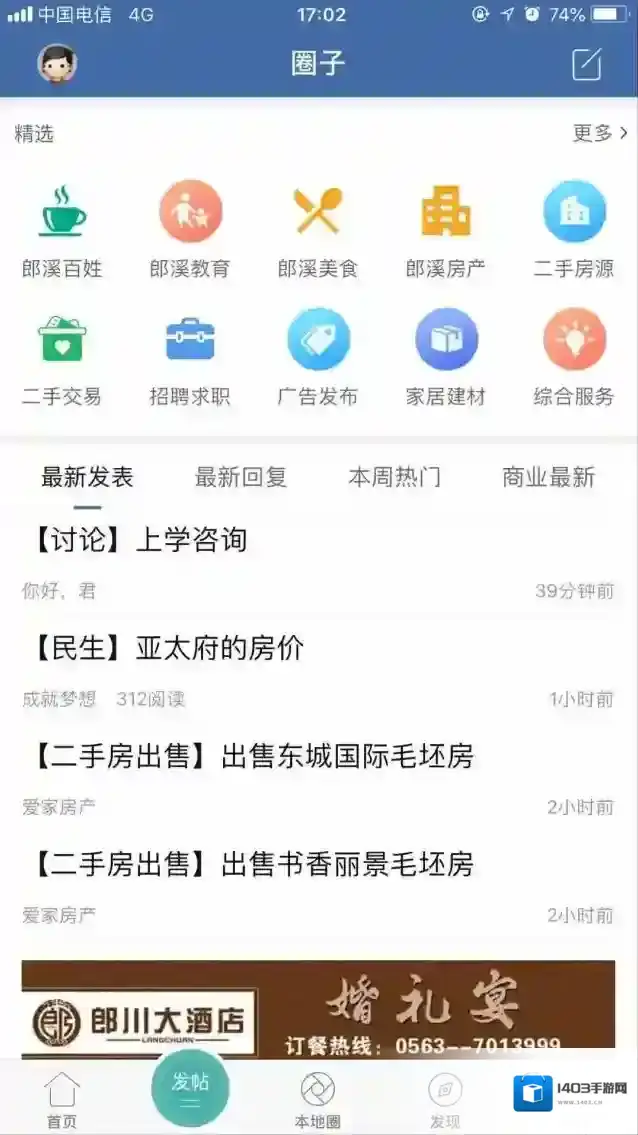Open the 广告发布 circle
638x1135 pixels.
click(318, 356)
